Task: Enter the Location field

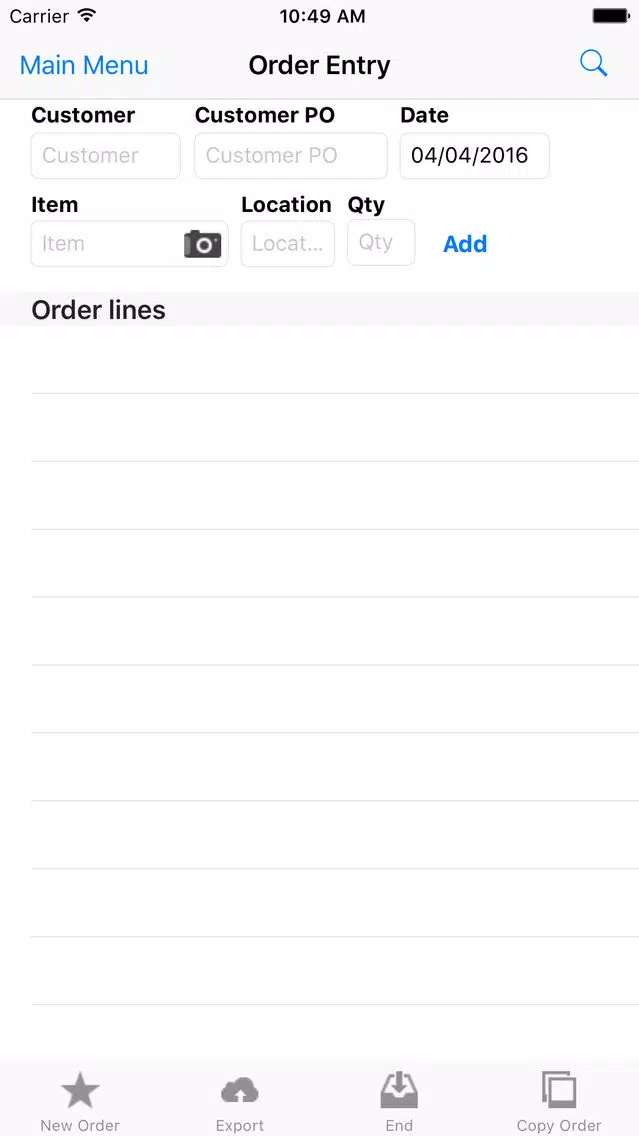Action: click(287, 244)
